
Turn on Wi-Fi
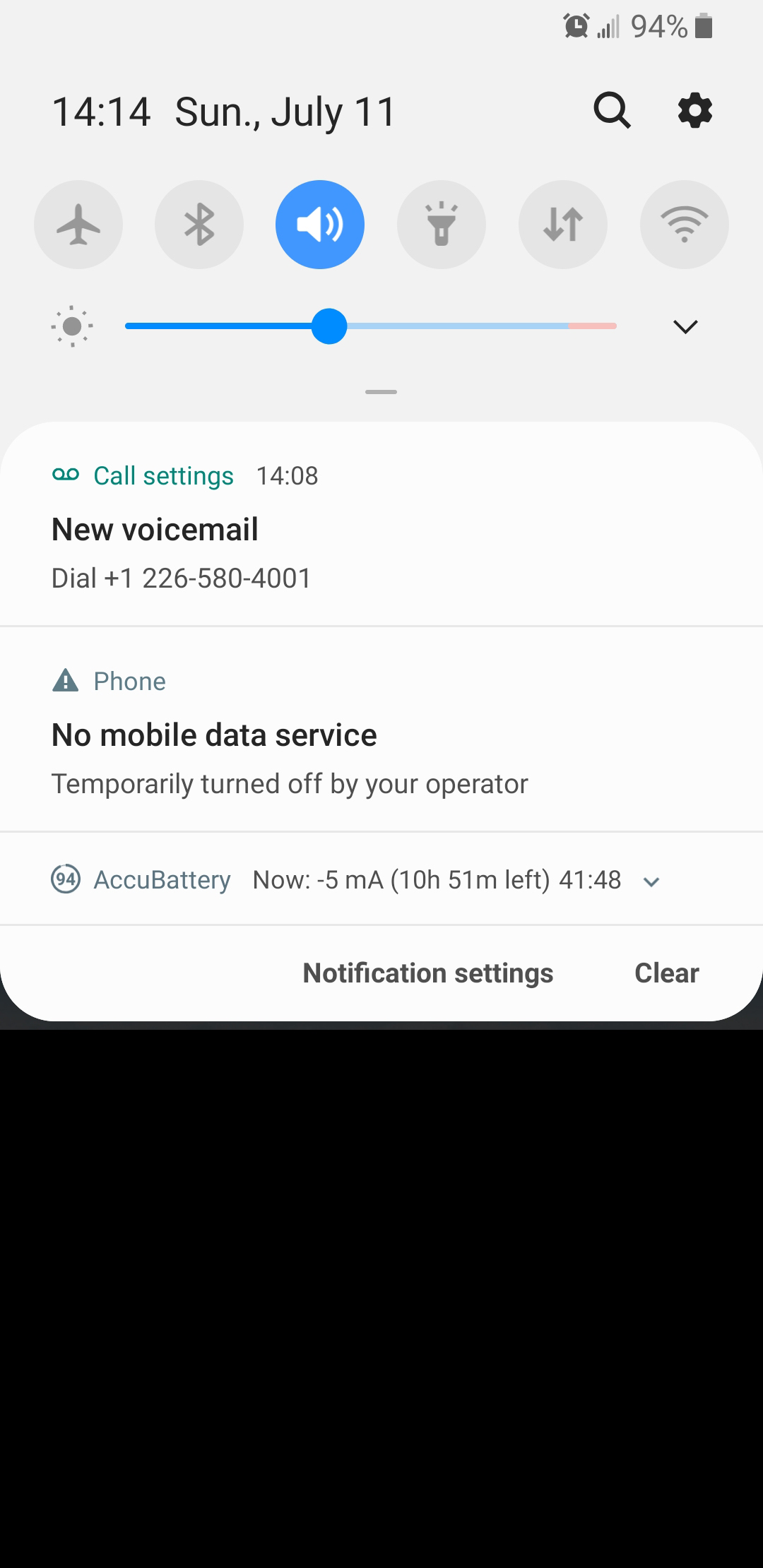684,225
